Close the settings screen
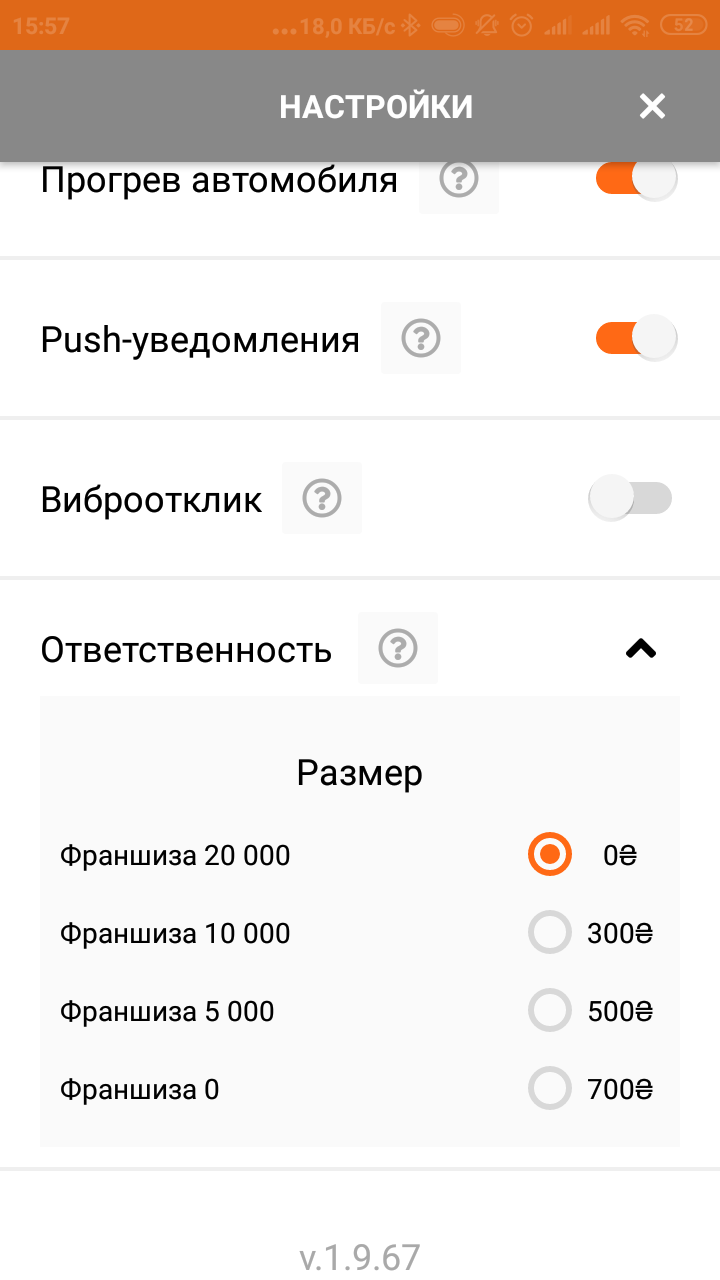Image resolution: width=720 pixels, height=1280 pixels. (x=652, y=106)
